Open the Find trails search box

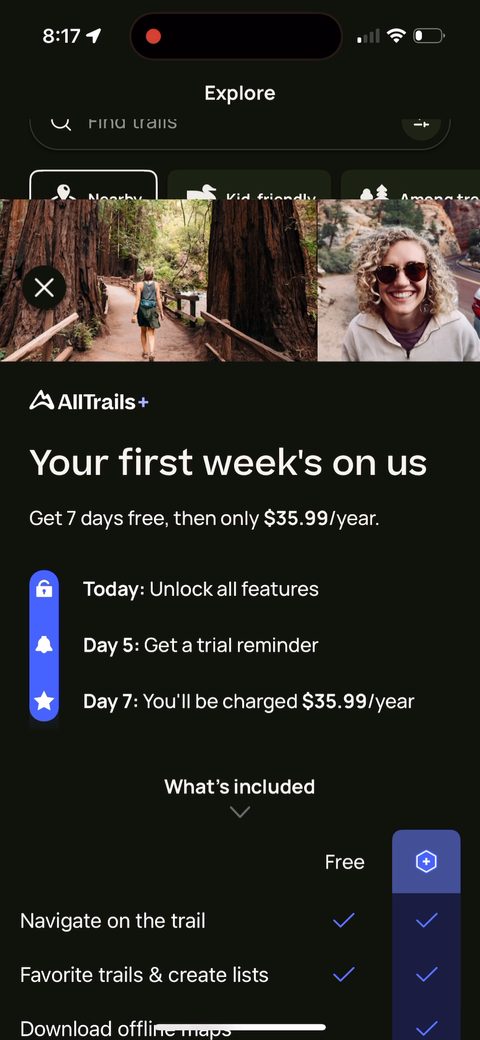(x=240, y=133)
